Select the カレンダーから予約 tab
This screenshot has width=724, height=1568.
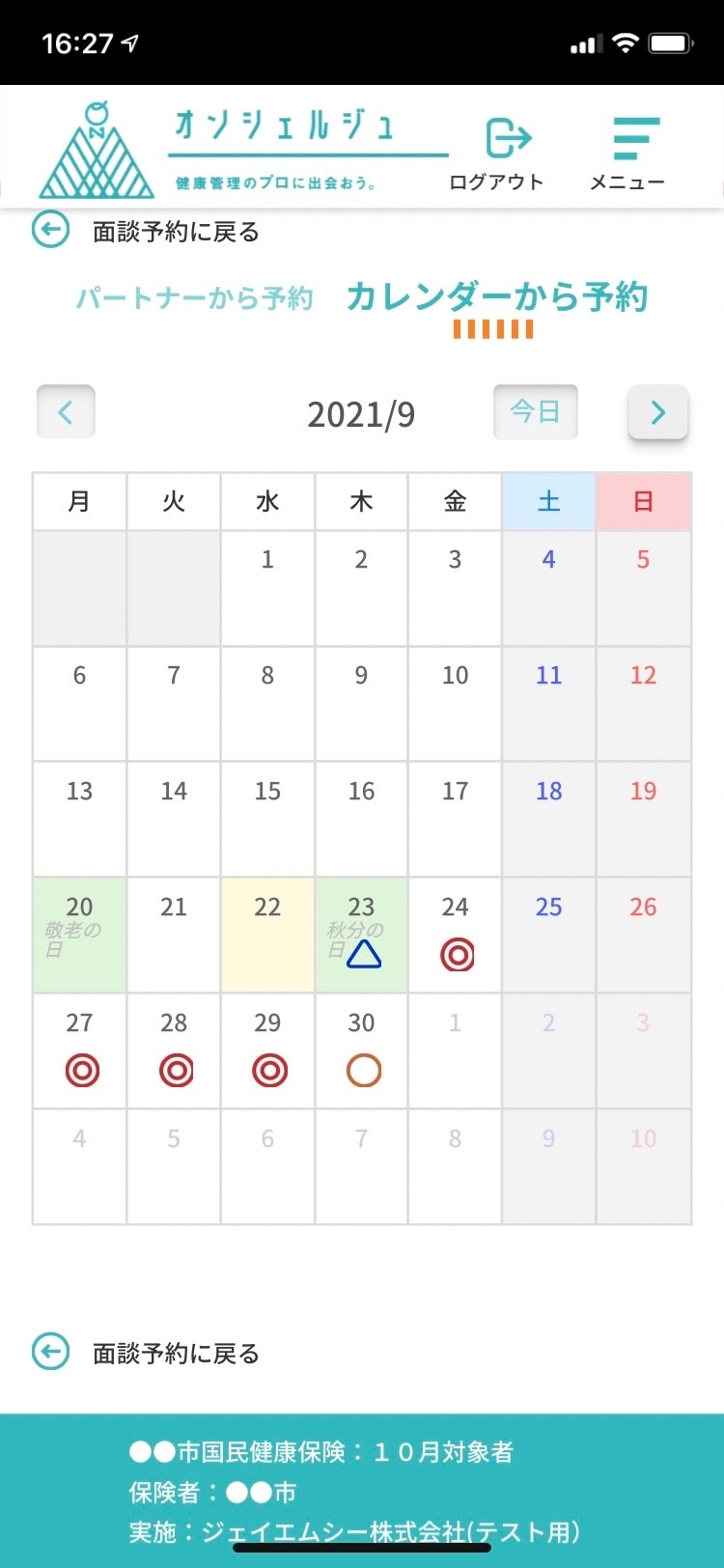coord(496,298)
